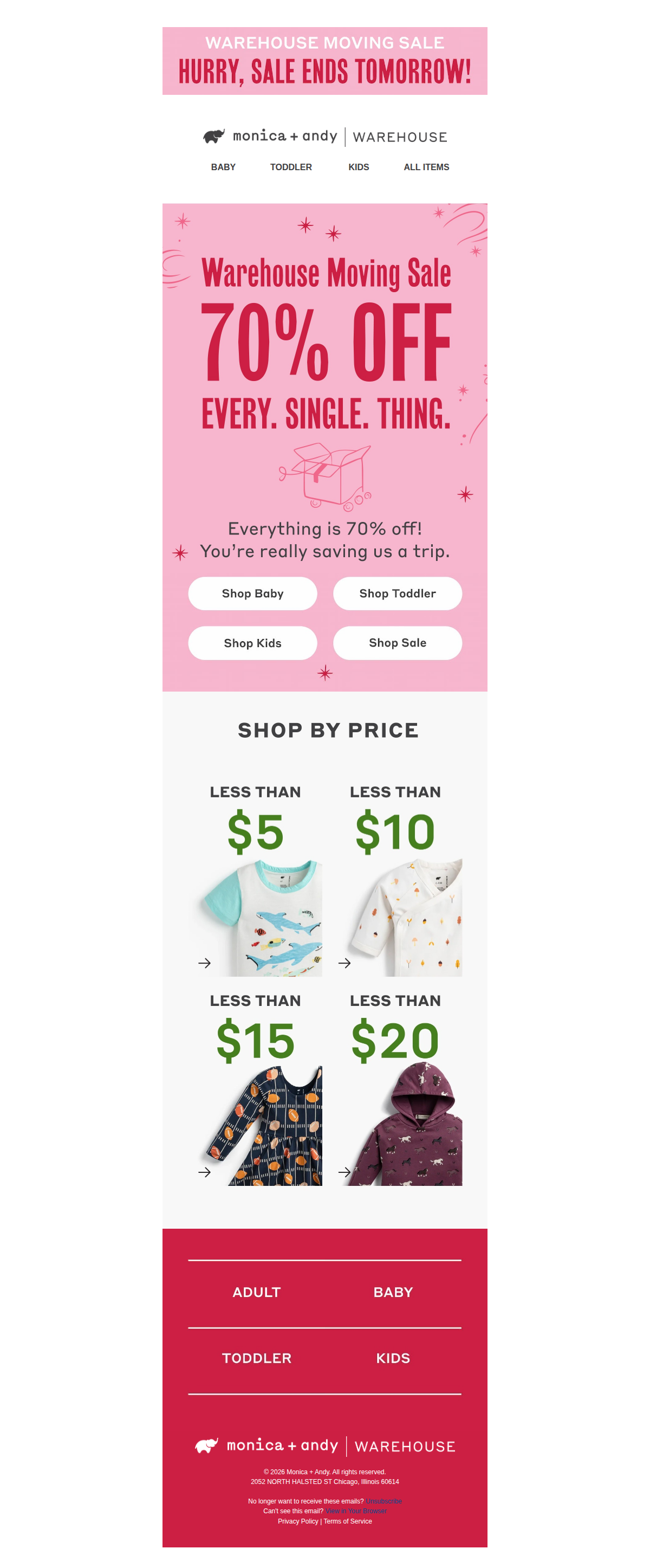The height and width of the screenshot is (1568, 650).
Task: Open the KIDS nav link
Action: [x=358, y=167]
